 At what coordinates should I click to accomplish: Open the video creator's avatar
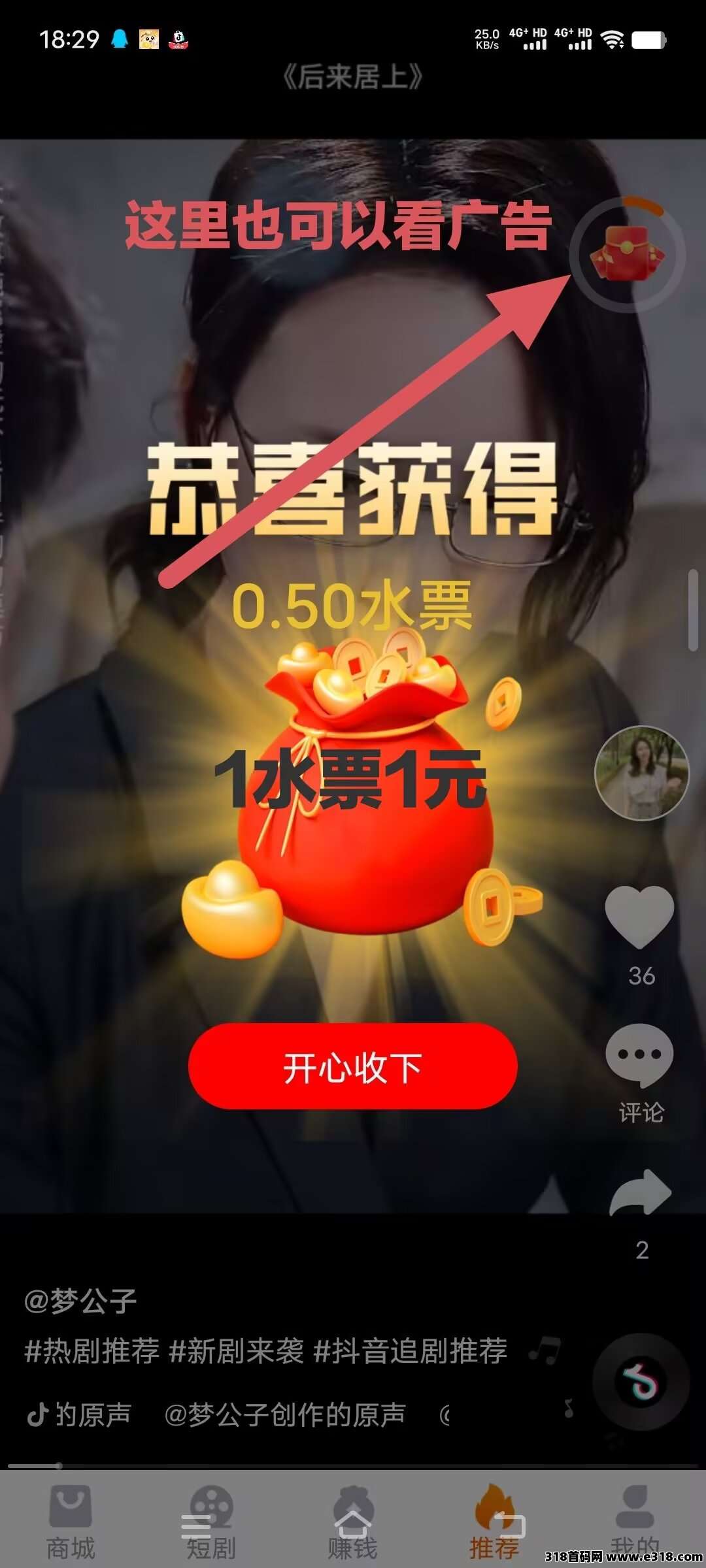[641, 773]
